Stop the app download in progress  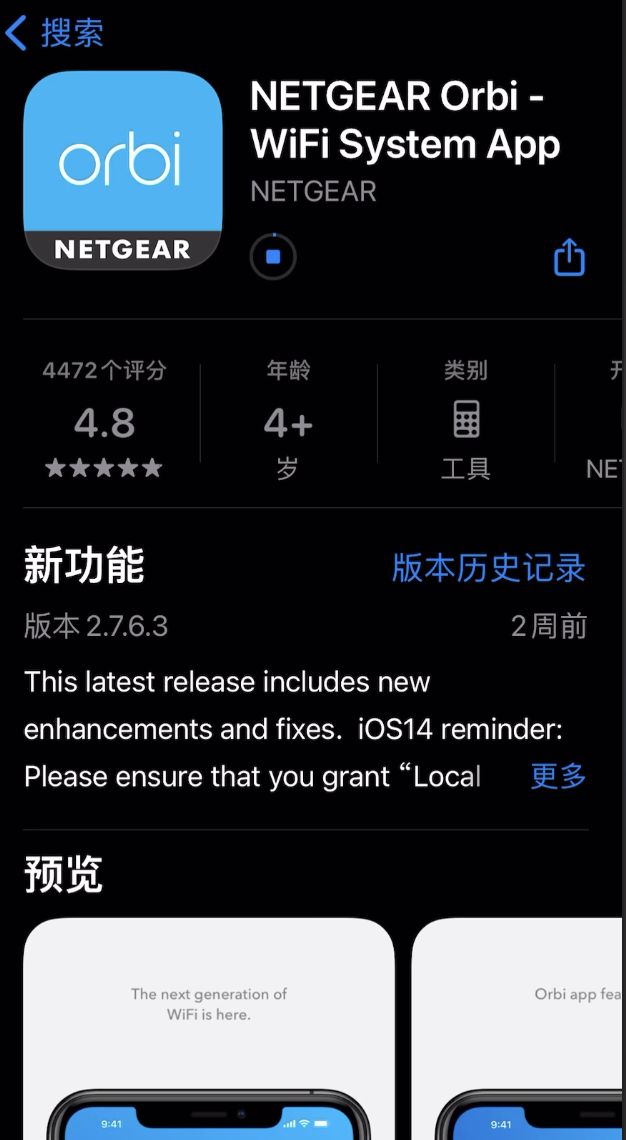coord(273,257)
